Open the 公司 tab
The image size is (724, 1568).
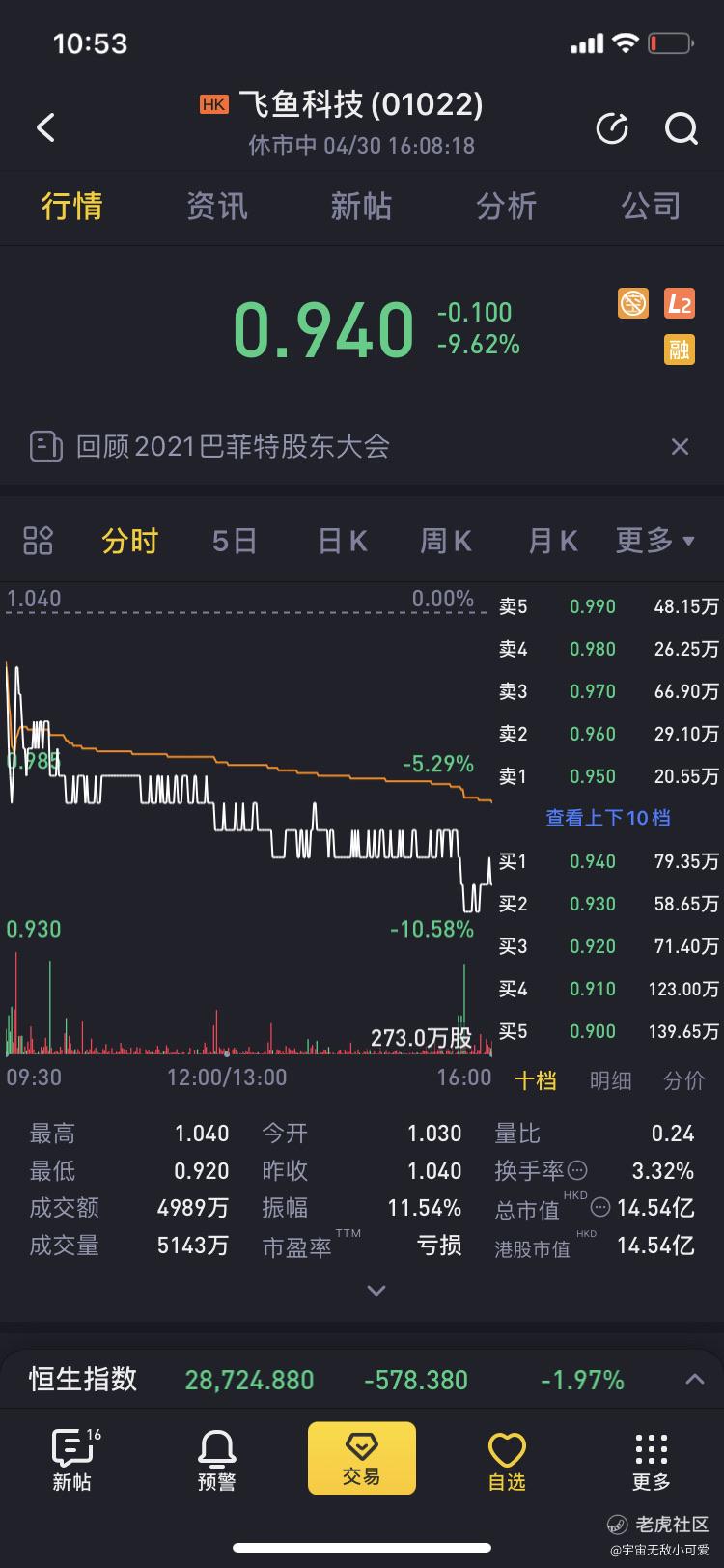tap(651, 206)
